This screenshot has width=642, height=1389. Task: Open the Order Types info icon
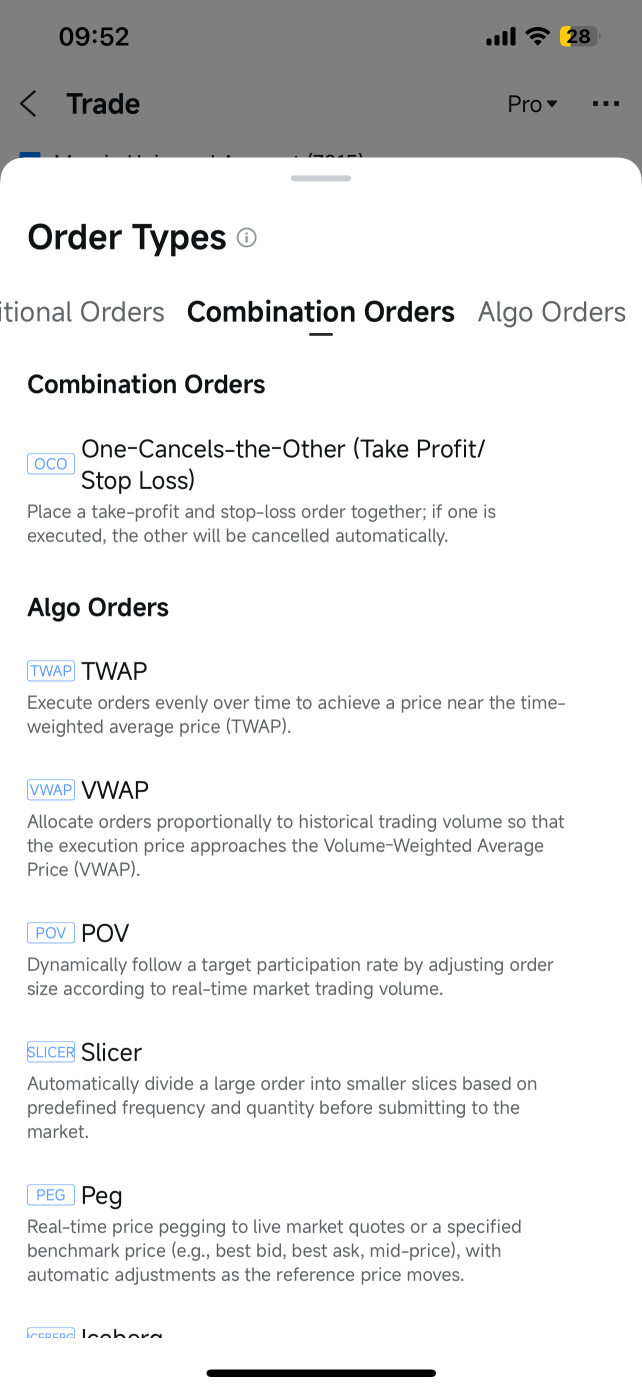click(247, 238)
